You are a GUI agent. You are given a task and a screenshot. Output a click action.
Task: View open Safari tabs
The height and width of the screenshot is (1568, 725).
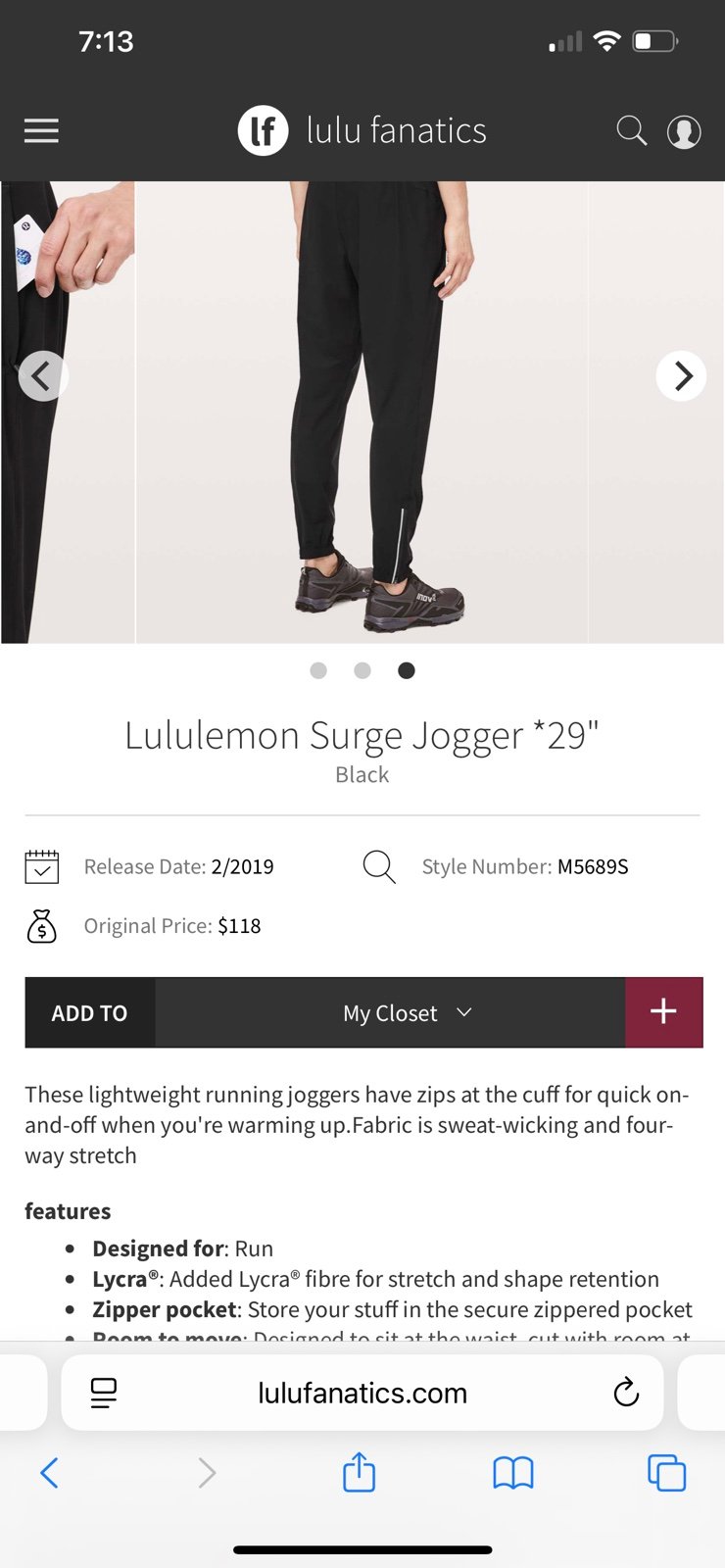point(666,1473)
